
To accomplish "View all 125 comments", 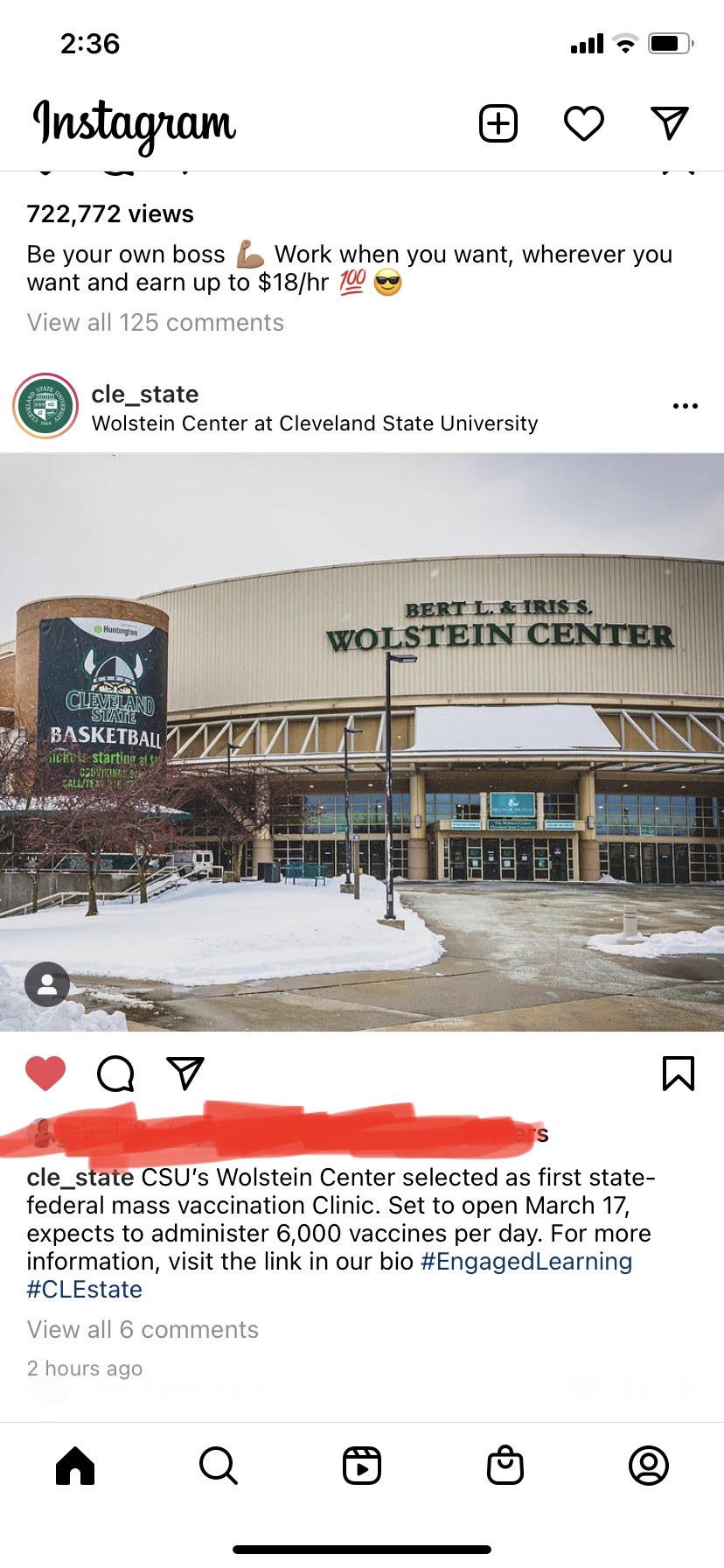I will 156,323.
